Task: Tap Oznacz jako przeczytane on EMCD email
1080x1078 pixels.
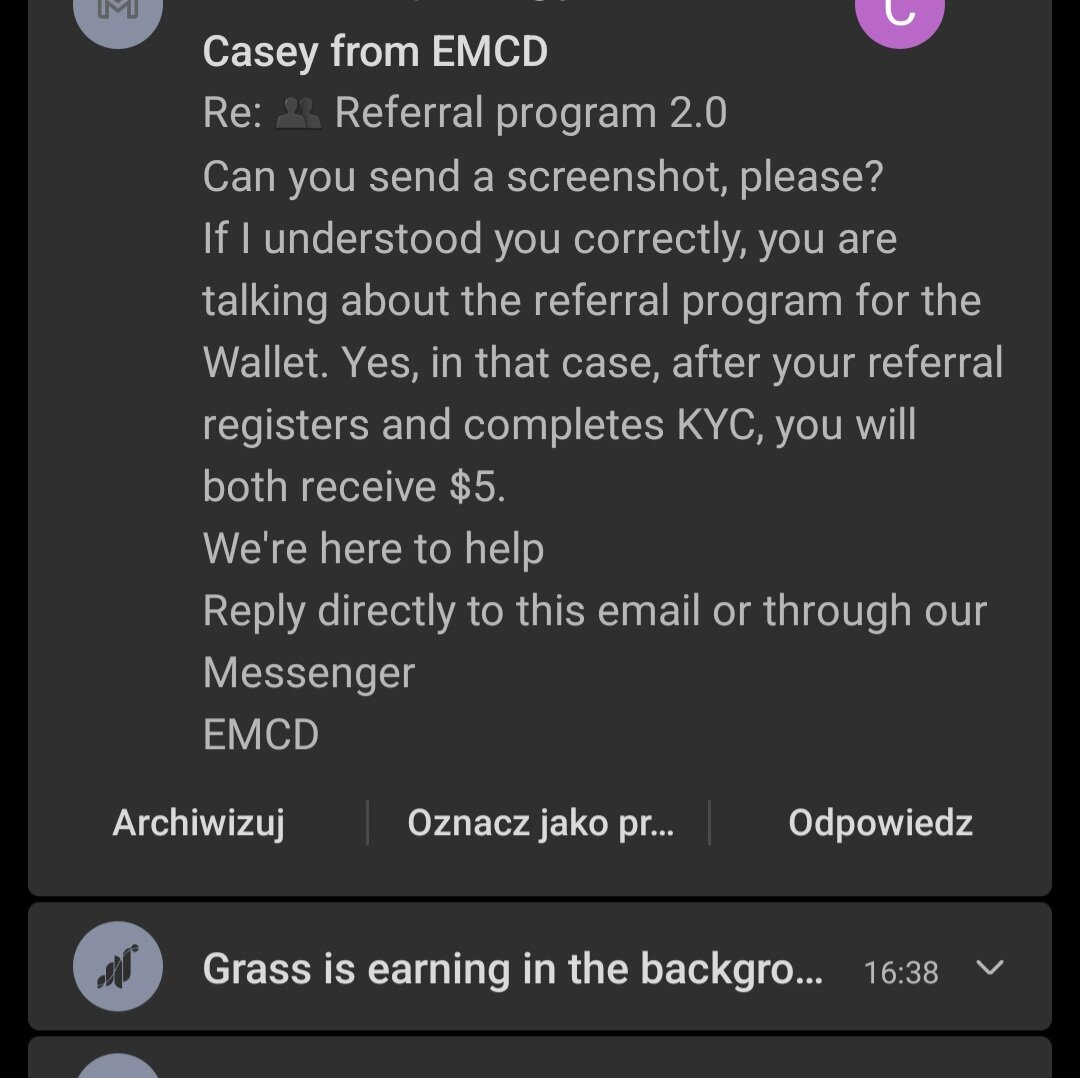Action: tap(540, 823)
